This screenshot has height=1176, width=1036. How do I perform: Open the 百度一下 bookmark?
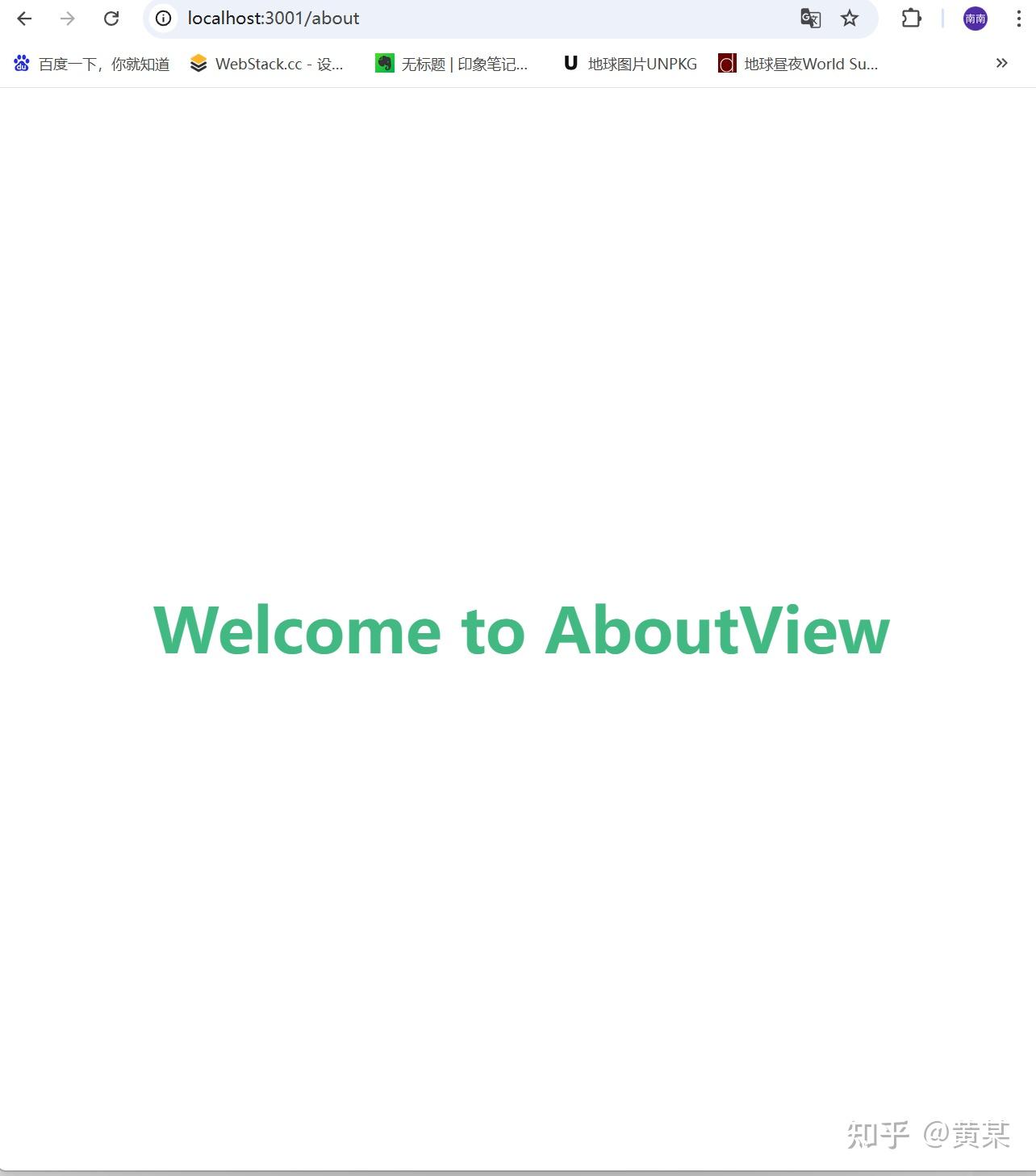pos(92,64)
